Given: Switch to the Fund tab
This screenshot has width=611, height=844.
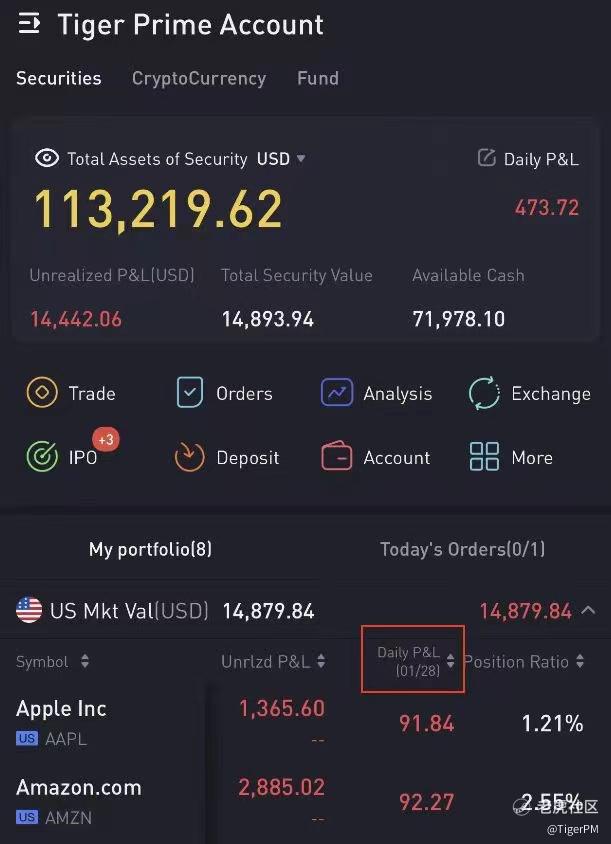Looking at the screenshot, I should click(x=318, y=78).
